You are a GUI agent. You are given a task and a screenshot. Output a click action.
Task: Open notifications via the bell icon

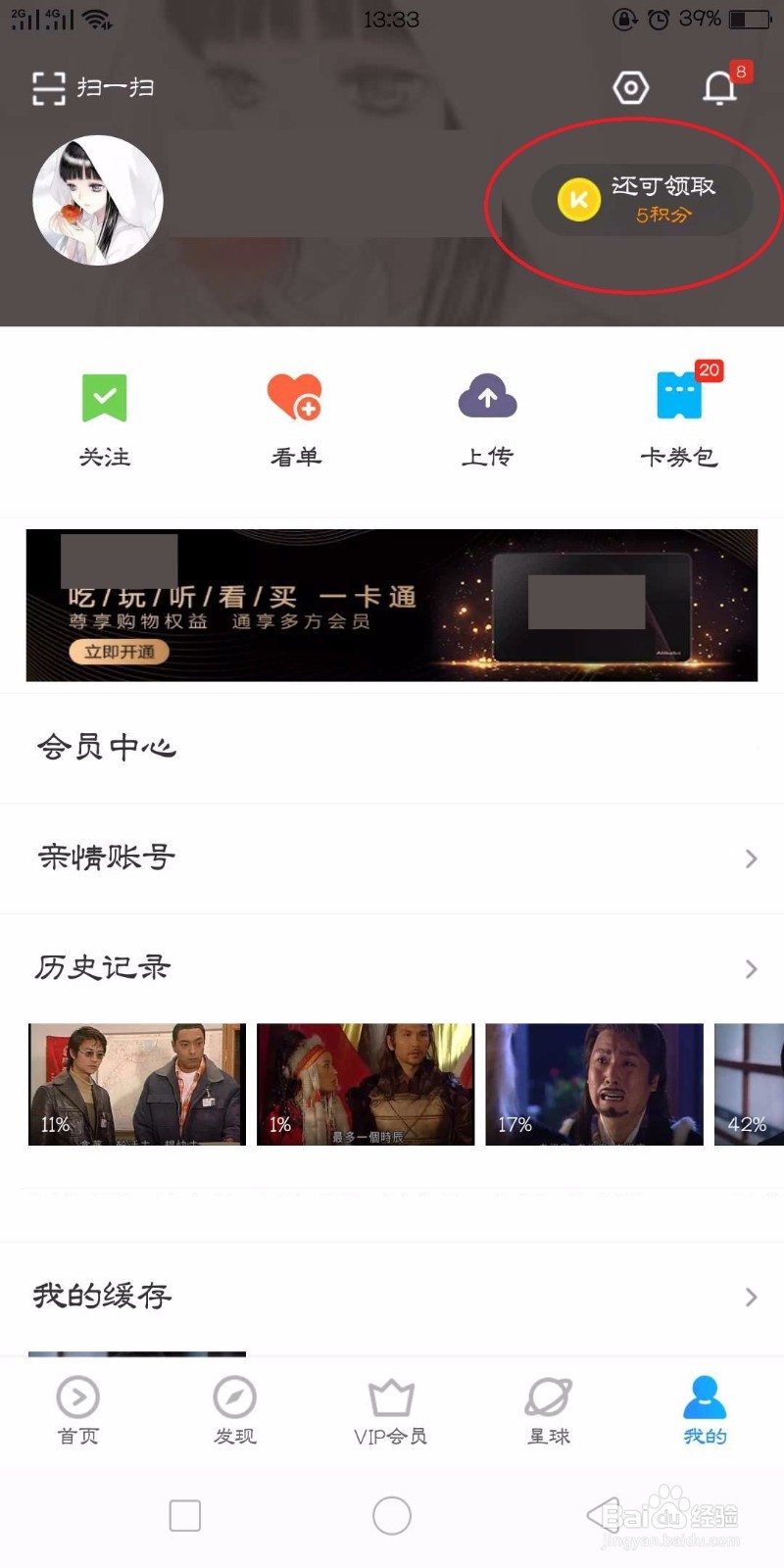(720, 88)
